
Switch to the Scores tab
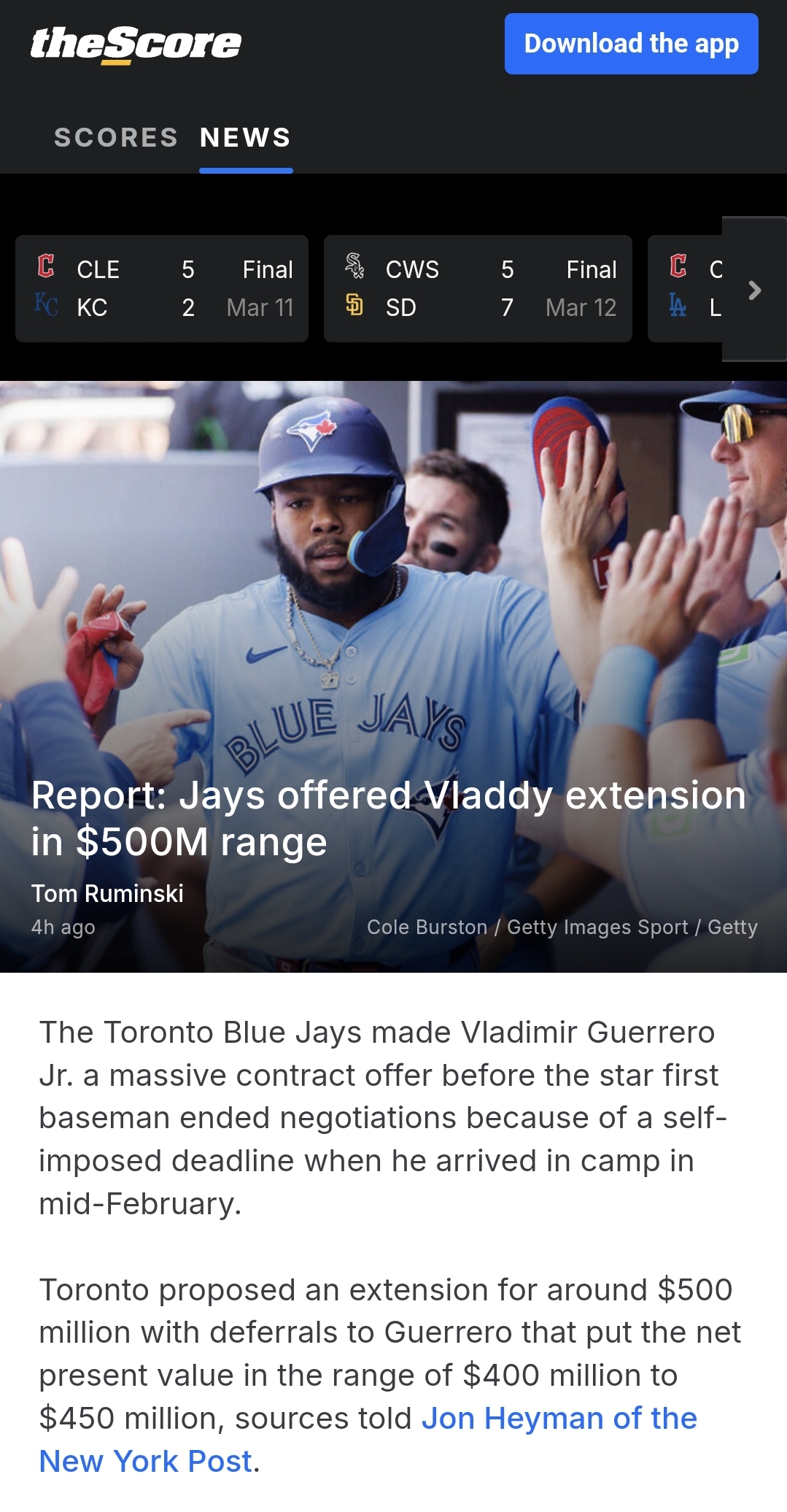[x=116, y=137]
